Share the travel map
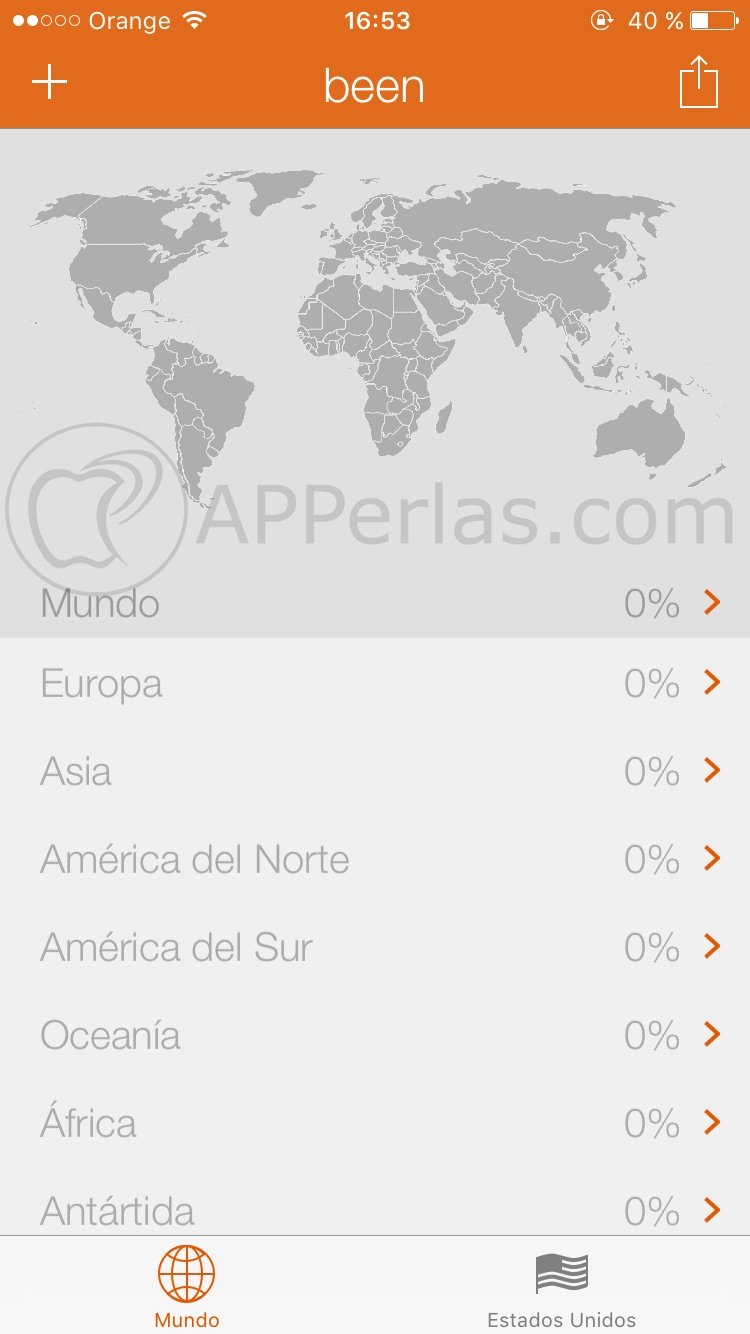 coord(699,83)
